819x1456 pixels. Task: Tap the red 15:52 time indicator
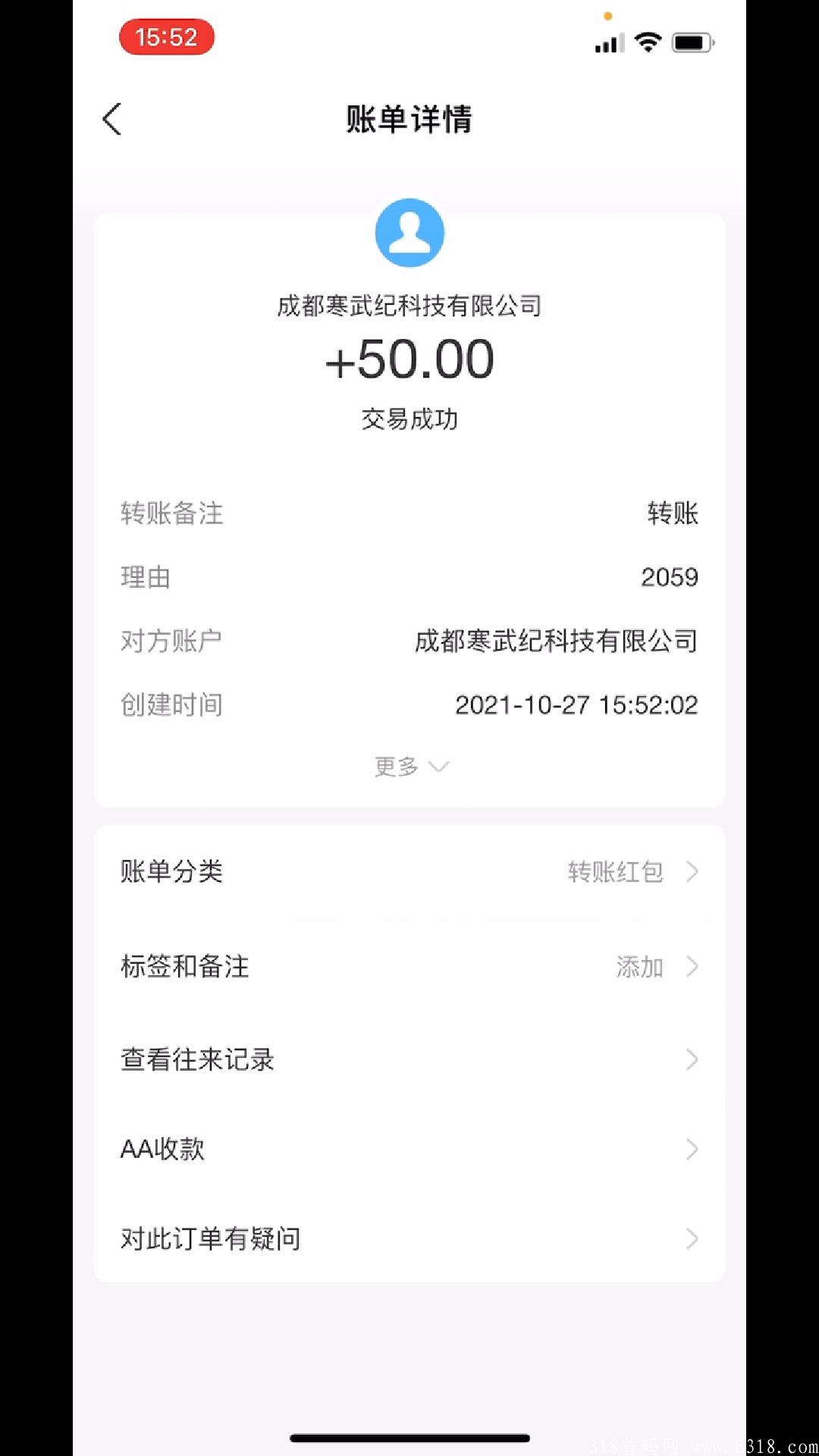167,36
